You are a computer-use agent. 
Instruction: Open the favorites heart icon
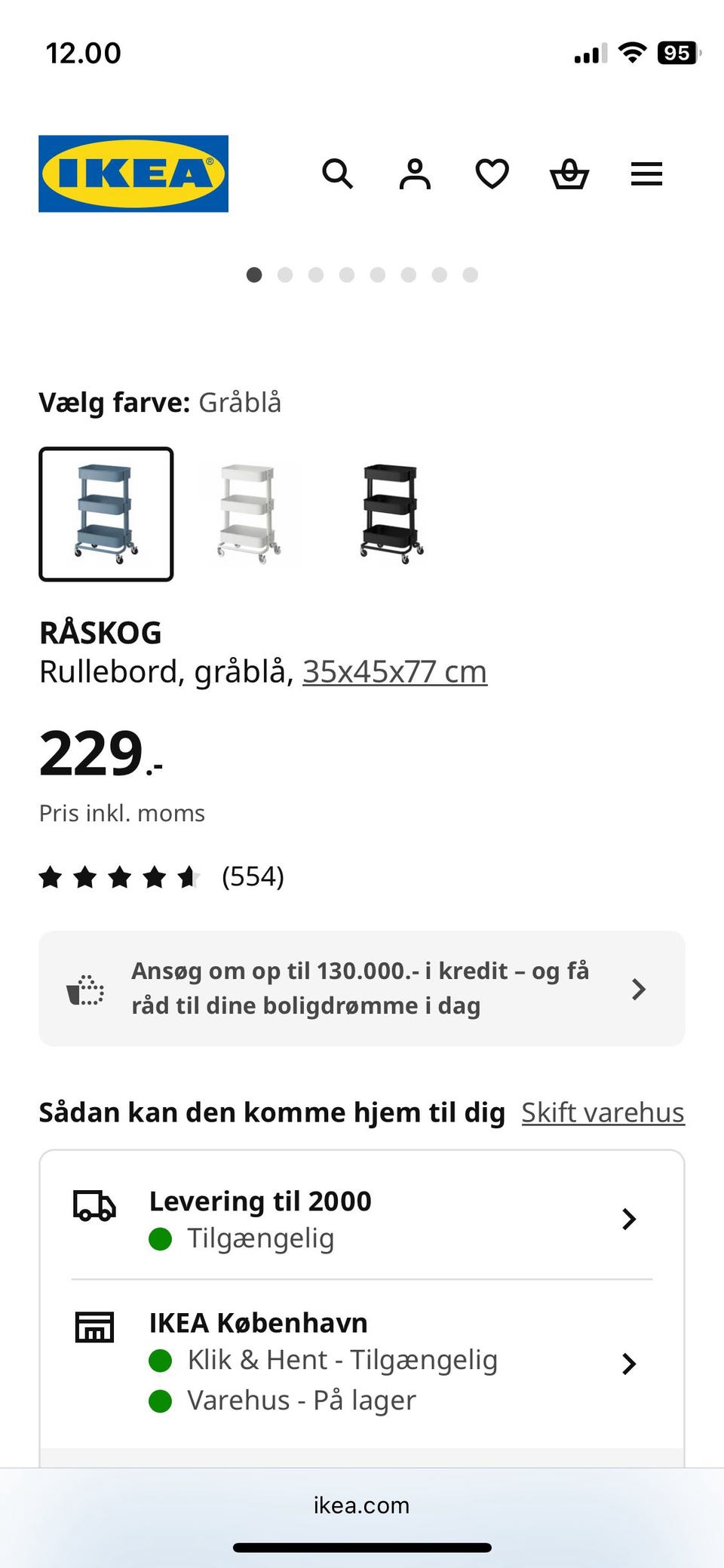[x=492, y=174]
